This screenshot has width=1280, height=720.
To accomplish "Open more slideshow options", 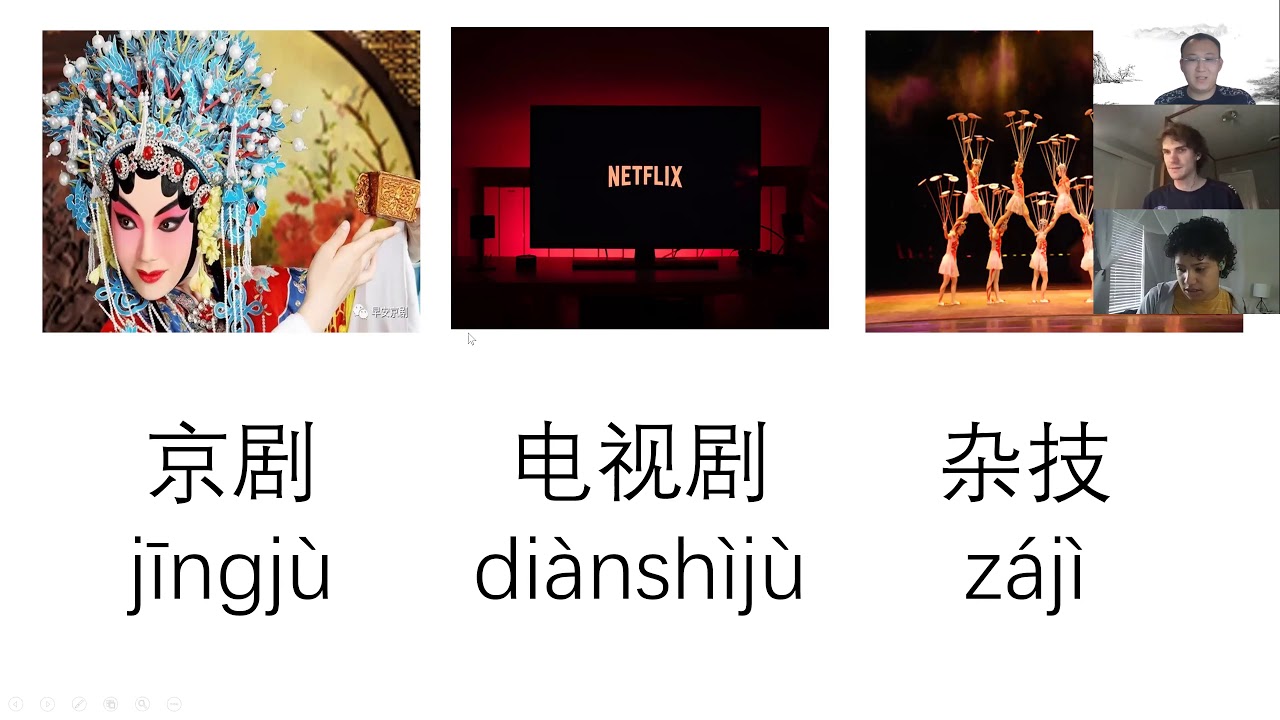I will 174,704.
